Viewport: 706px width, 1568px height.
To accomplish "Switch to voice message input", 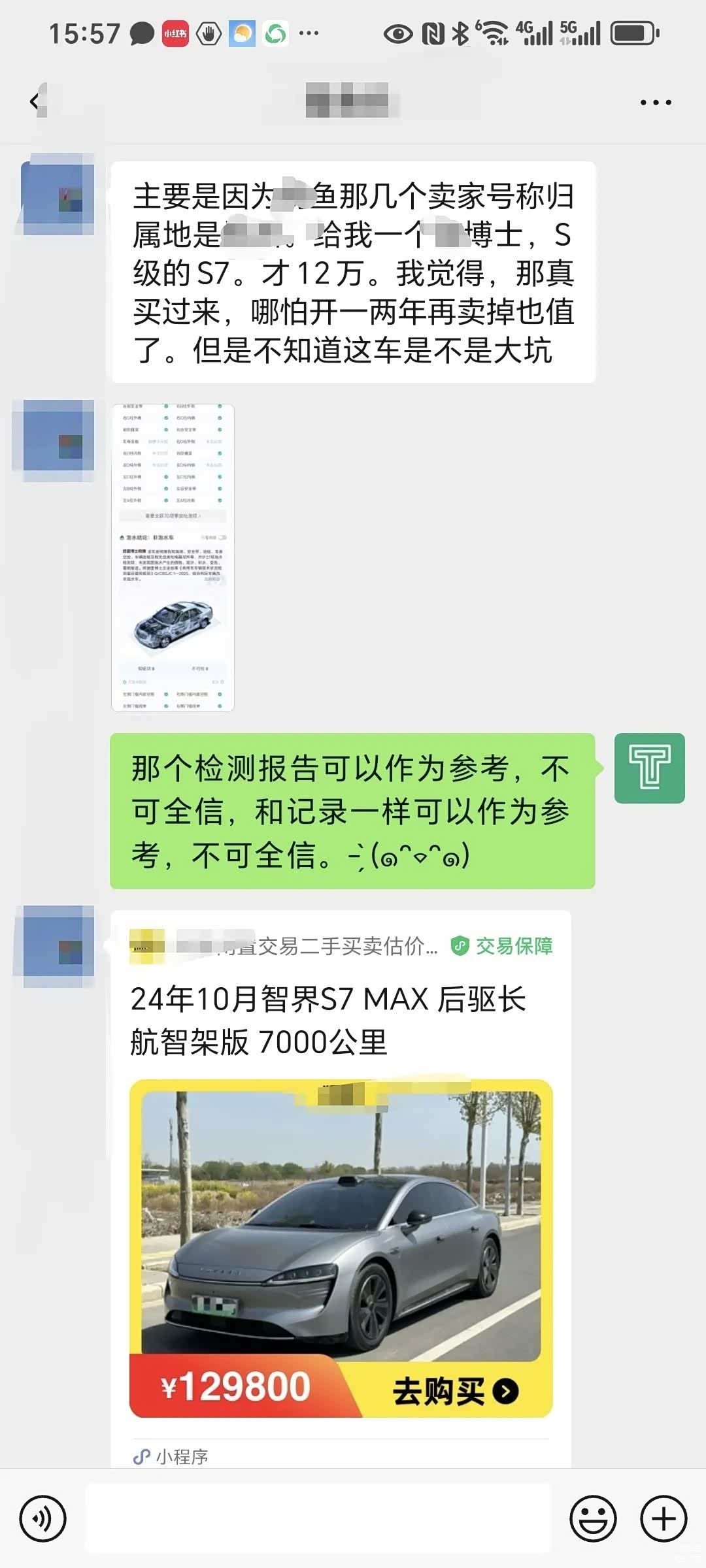I will pyautogui.click(x=43, y=1518).
